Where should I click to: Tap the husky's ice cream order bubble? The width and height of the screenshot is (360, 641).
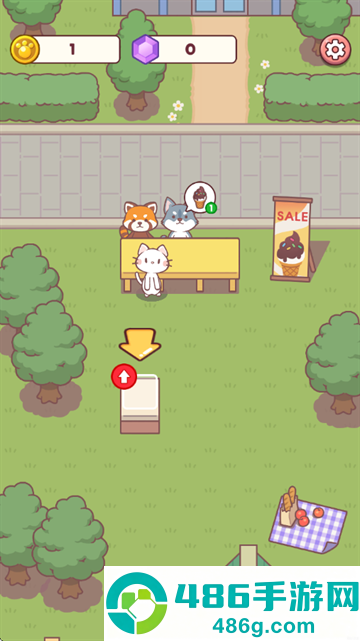click(x=200, y=197)
